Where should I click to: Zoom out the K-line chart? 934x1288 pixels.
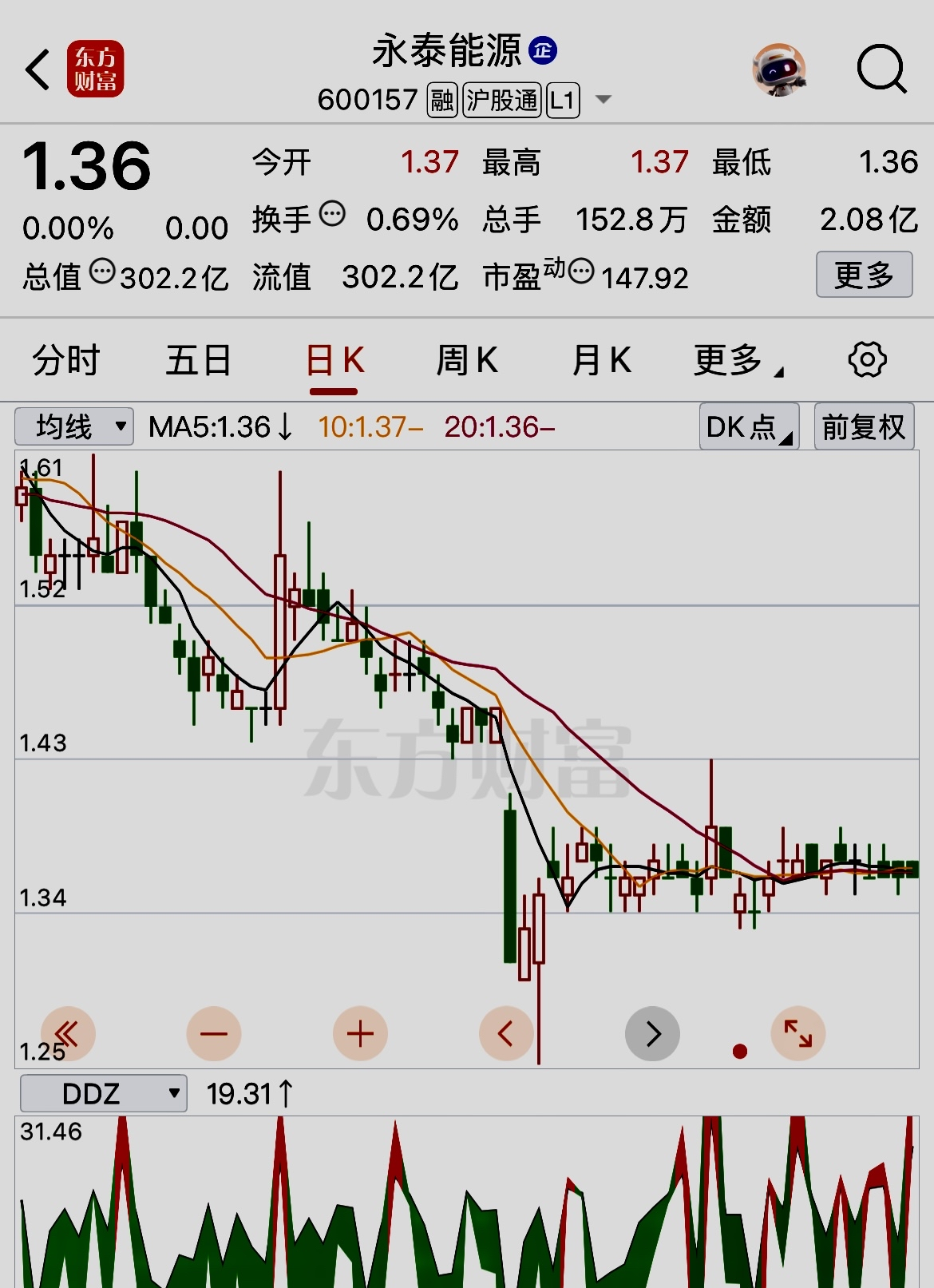pyautogui.click(x=214, y=1034)
